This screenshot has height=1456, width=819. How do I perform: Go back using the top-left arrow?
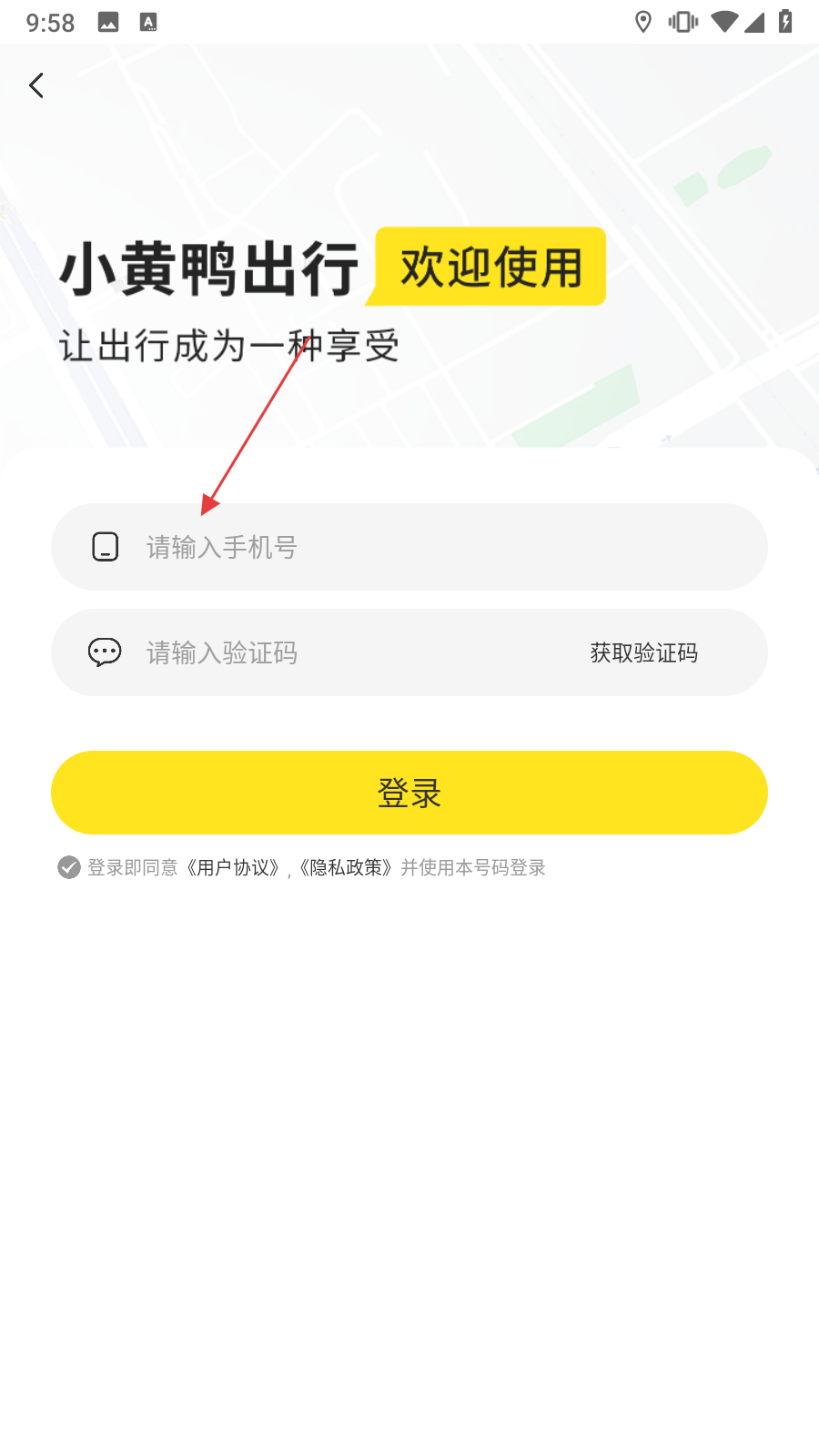36,86
